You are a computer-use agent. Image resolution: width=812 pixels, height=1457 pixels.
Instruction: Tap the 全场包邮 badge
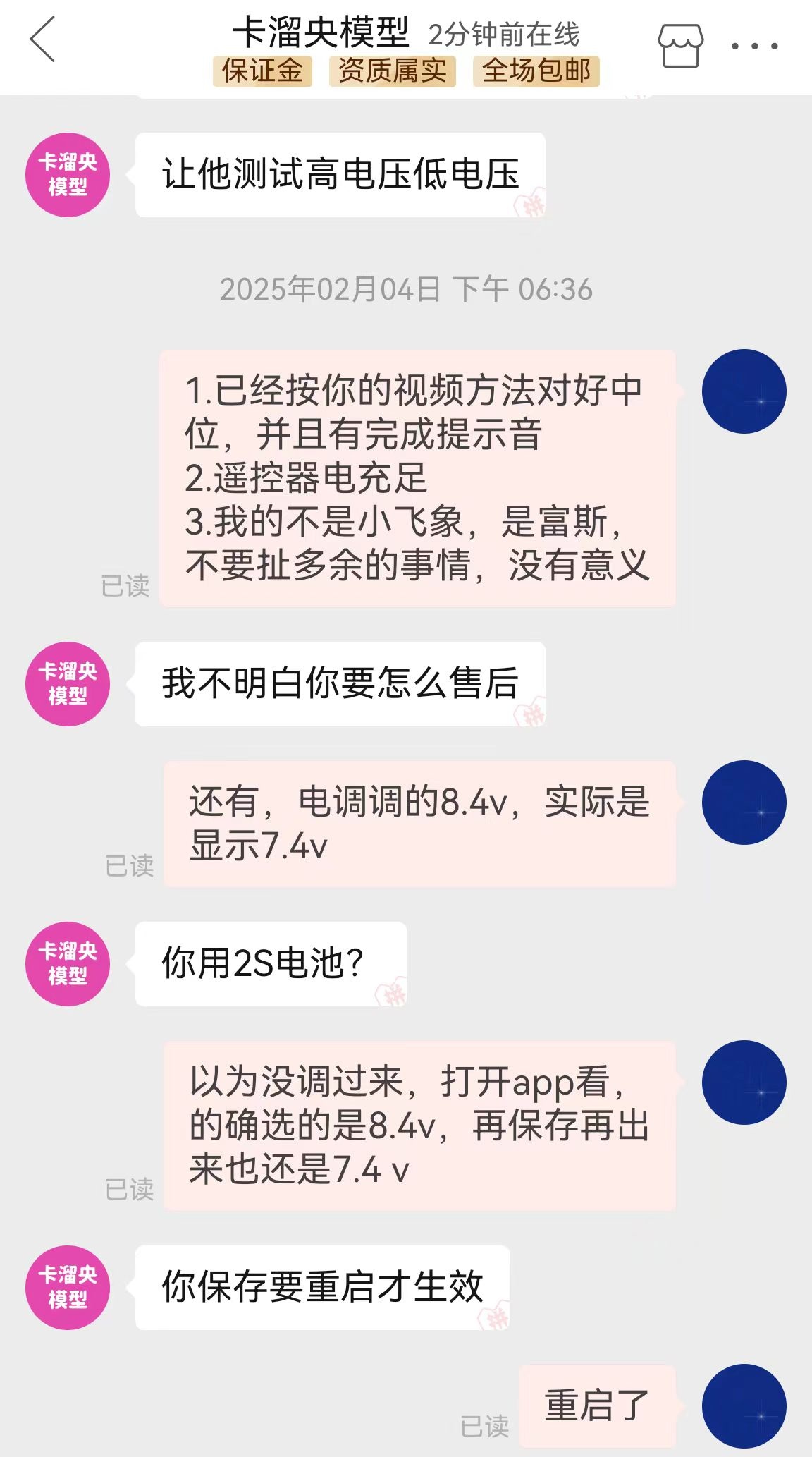[536, 71]
